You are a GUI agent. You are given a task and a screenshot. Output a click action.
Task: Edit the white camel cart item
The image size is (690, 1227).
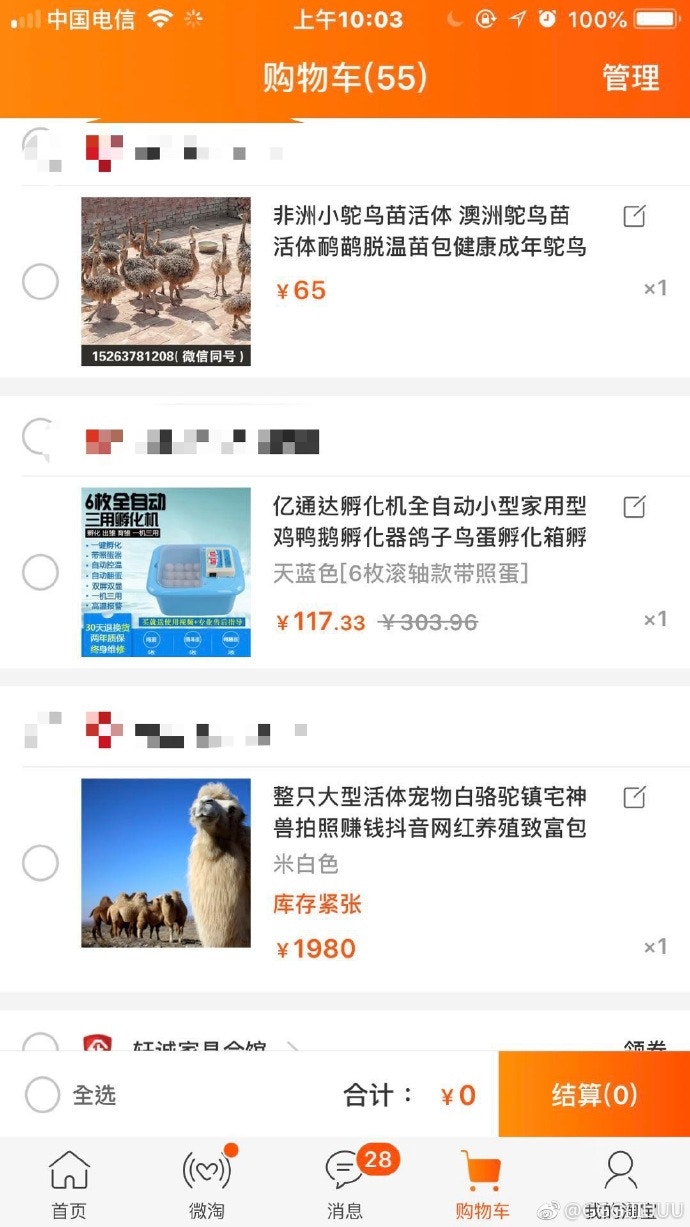pyautogui.click(x=634, y=797)
